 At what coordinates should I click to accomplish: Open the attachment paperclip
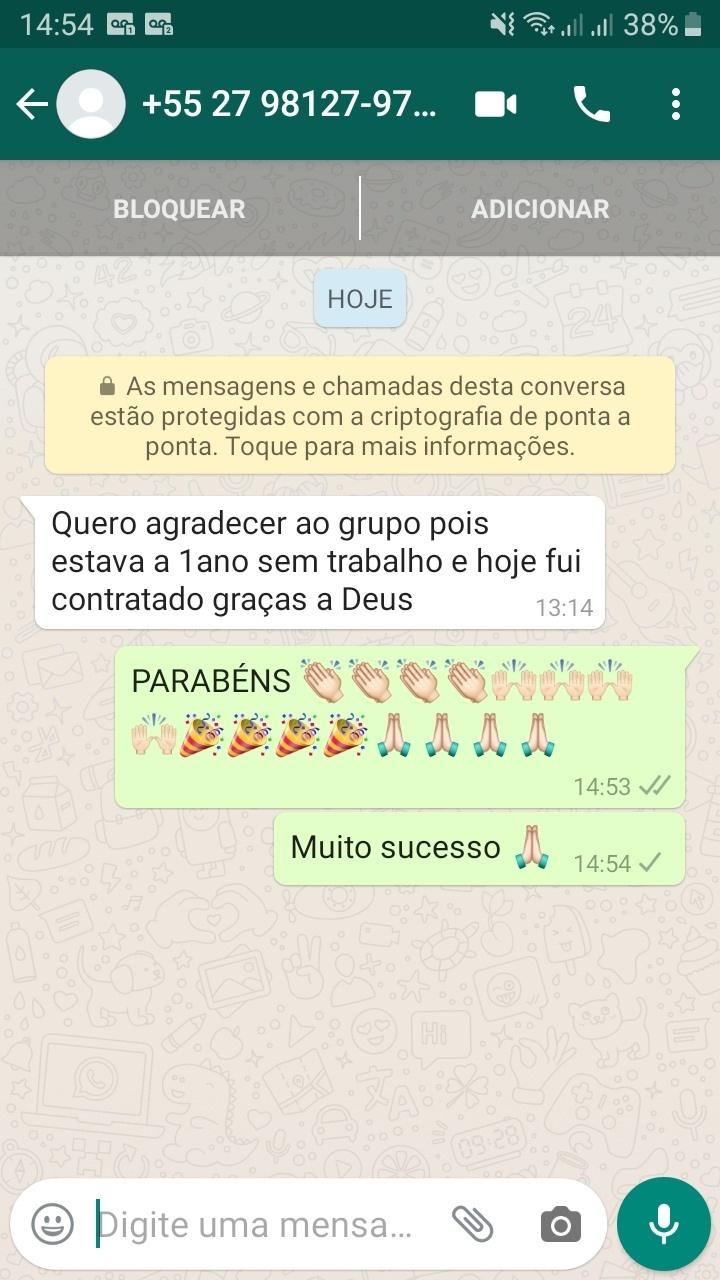click(473, 1223)
